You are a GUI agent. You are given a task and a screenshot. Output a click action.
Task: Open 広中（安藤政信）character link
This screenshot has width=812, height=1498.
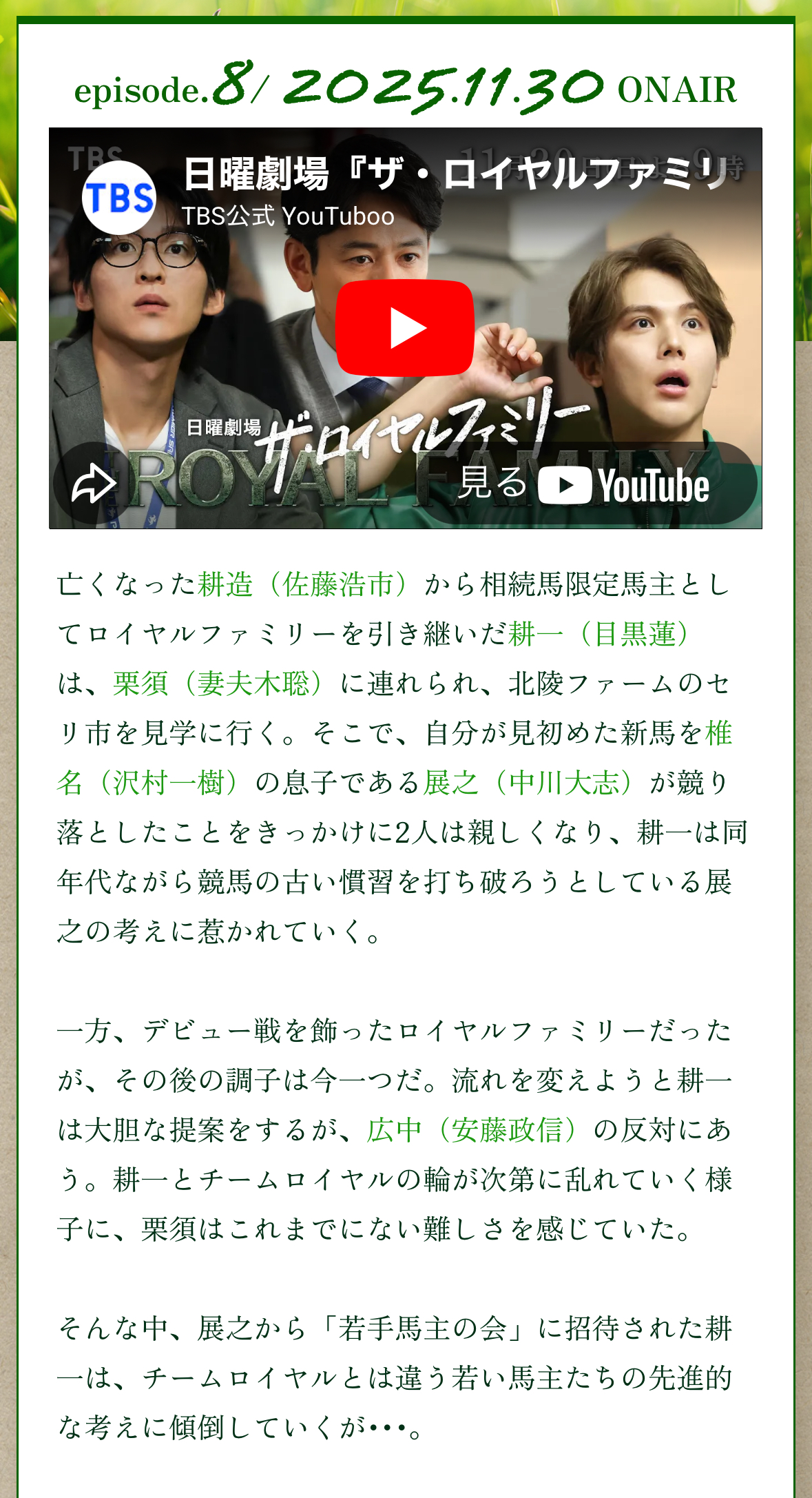tap(472, 1130)
